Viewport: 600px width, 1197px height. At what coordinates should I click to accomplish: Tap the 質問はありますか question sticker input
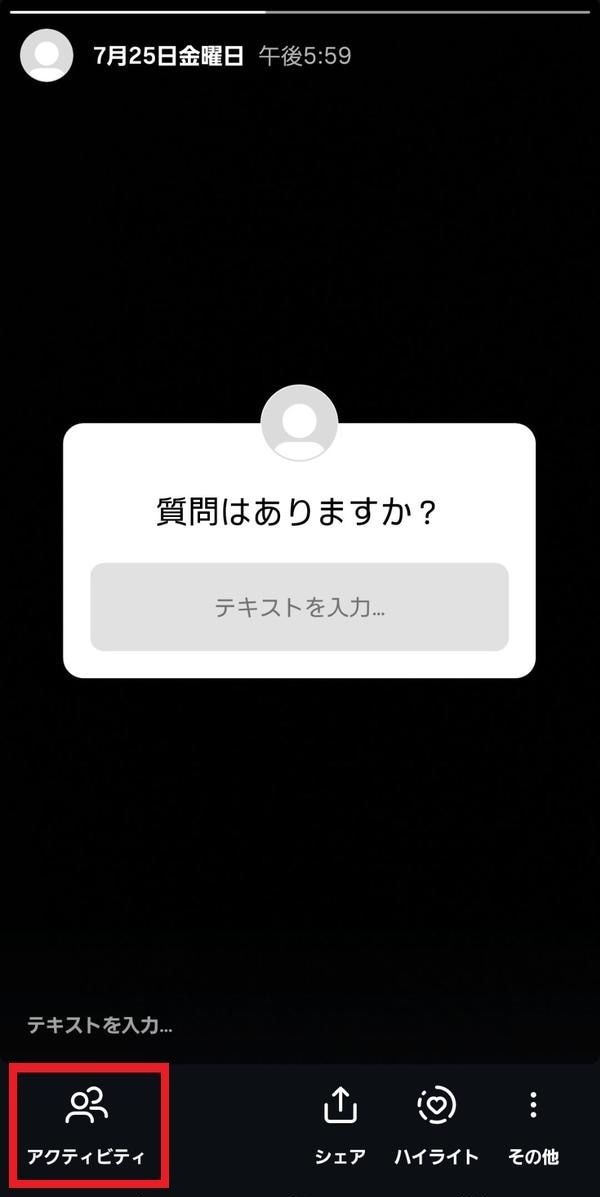click(299, 607)
